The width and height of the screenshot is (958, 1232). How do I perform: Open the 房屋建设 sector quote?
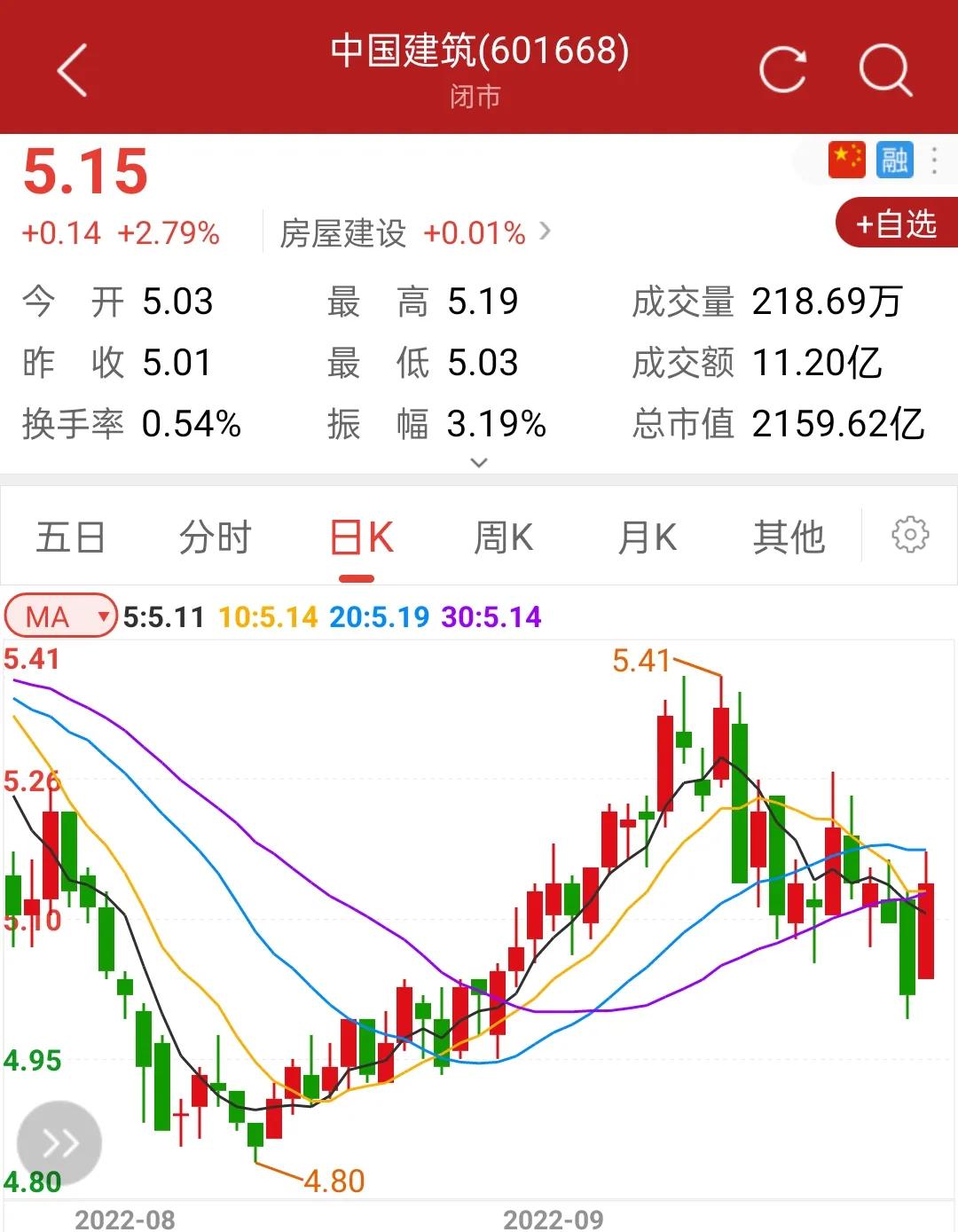pos(346,232)
